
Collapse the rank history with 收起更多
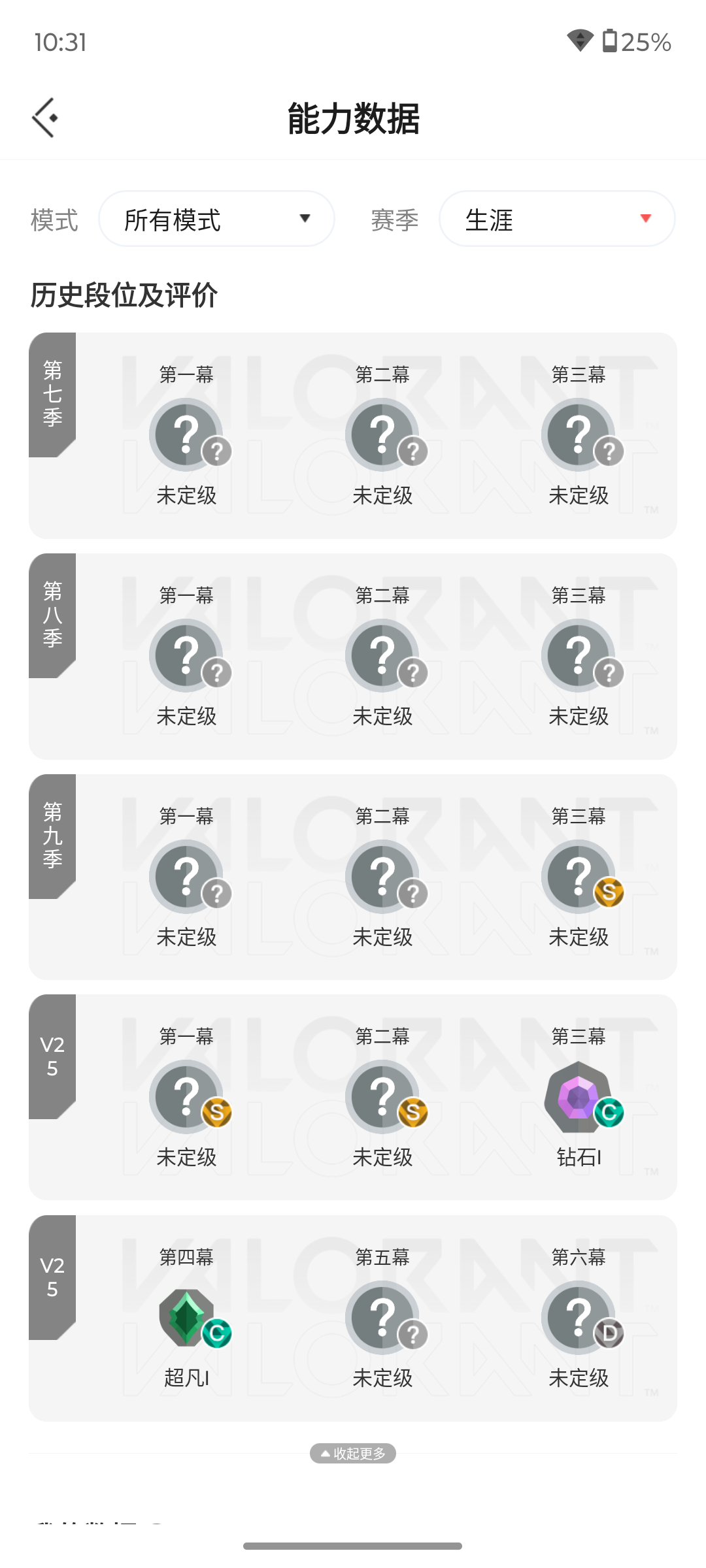(x=353, y=1454)
